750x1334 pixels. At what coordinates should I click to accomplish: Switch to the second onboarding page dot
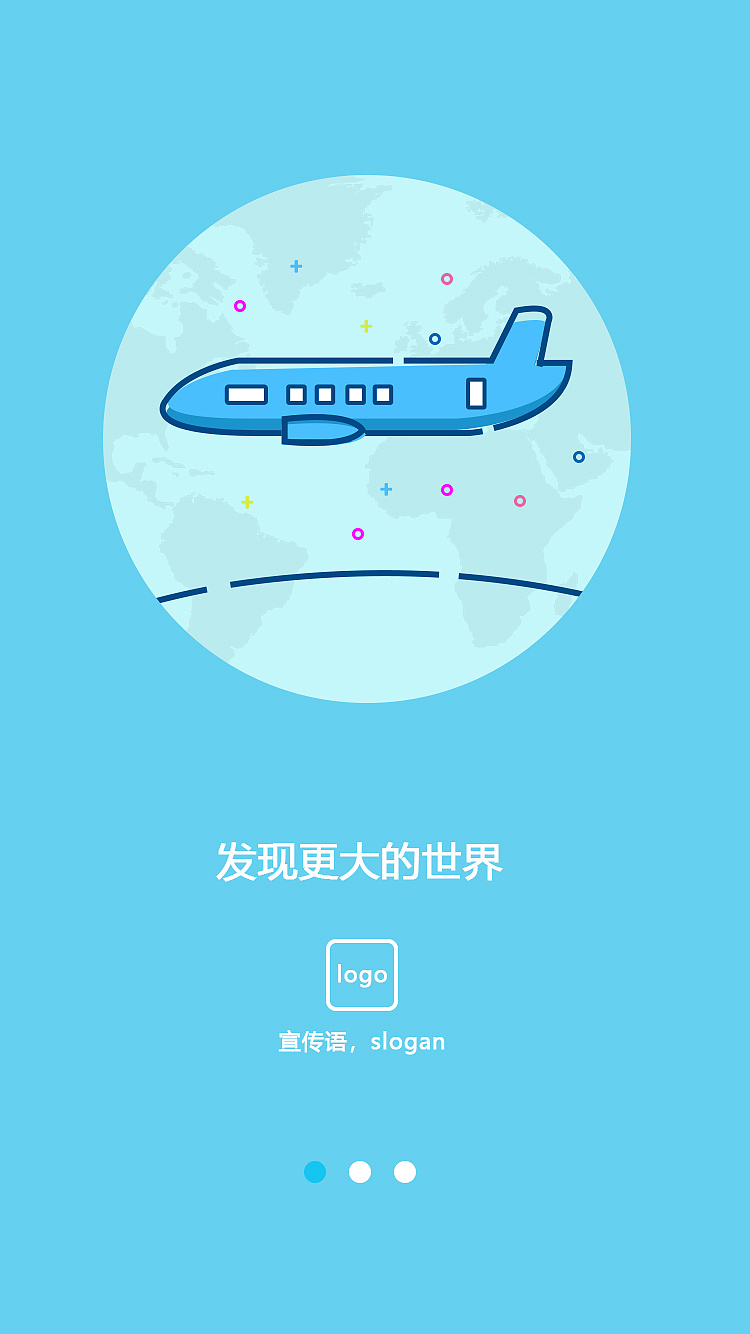(359, 1172)
